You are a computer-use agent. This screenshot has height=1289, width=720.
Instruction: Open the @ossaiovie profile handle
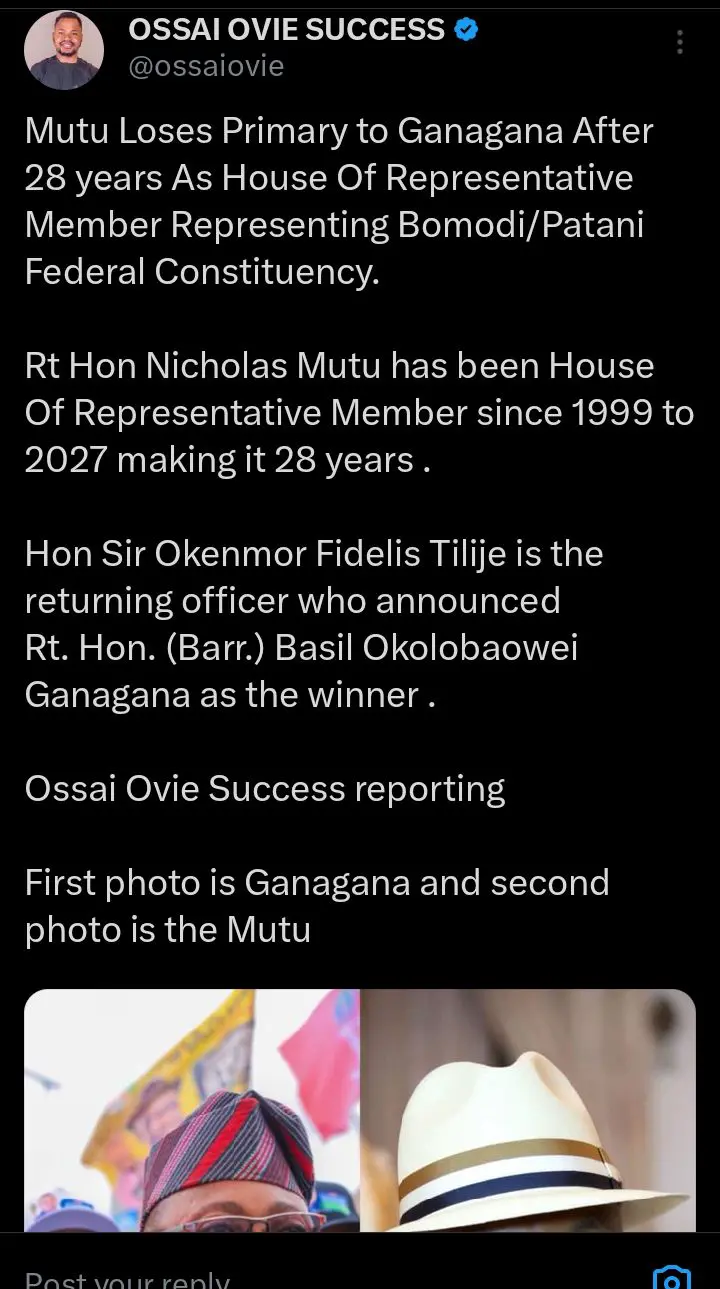tap(206, 66)
